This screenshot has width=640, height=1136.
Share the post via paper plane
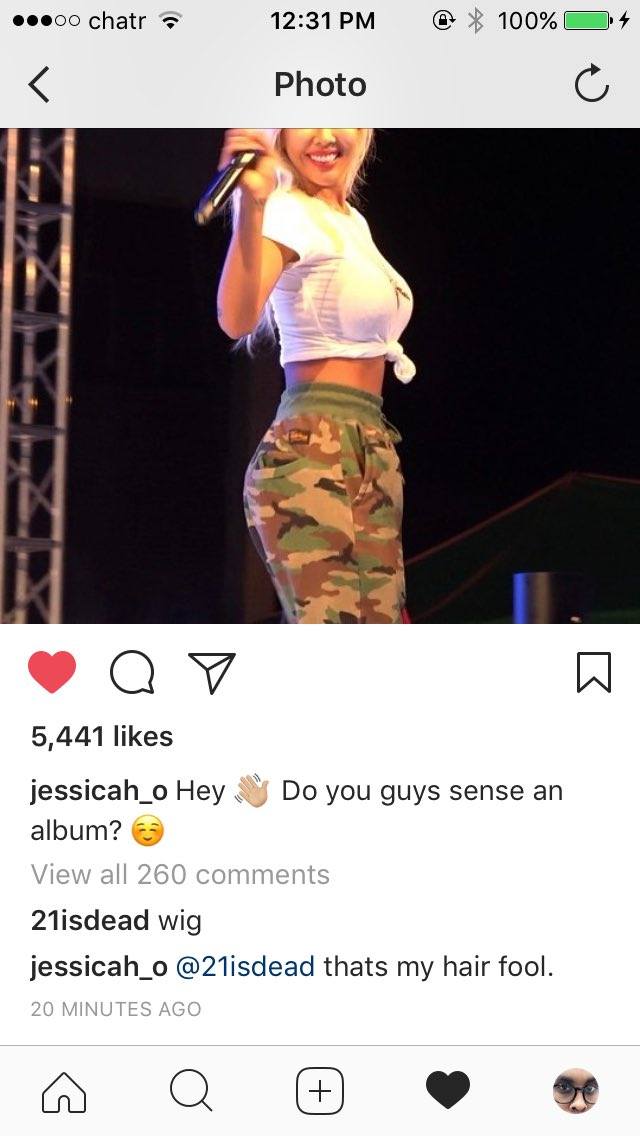click(x=212, y=672)
